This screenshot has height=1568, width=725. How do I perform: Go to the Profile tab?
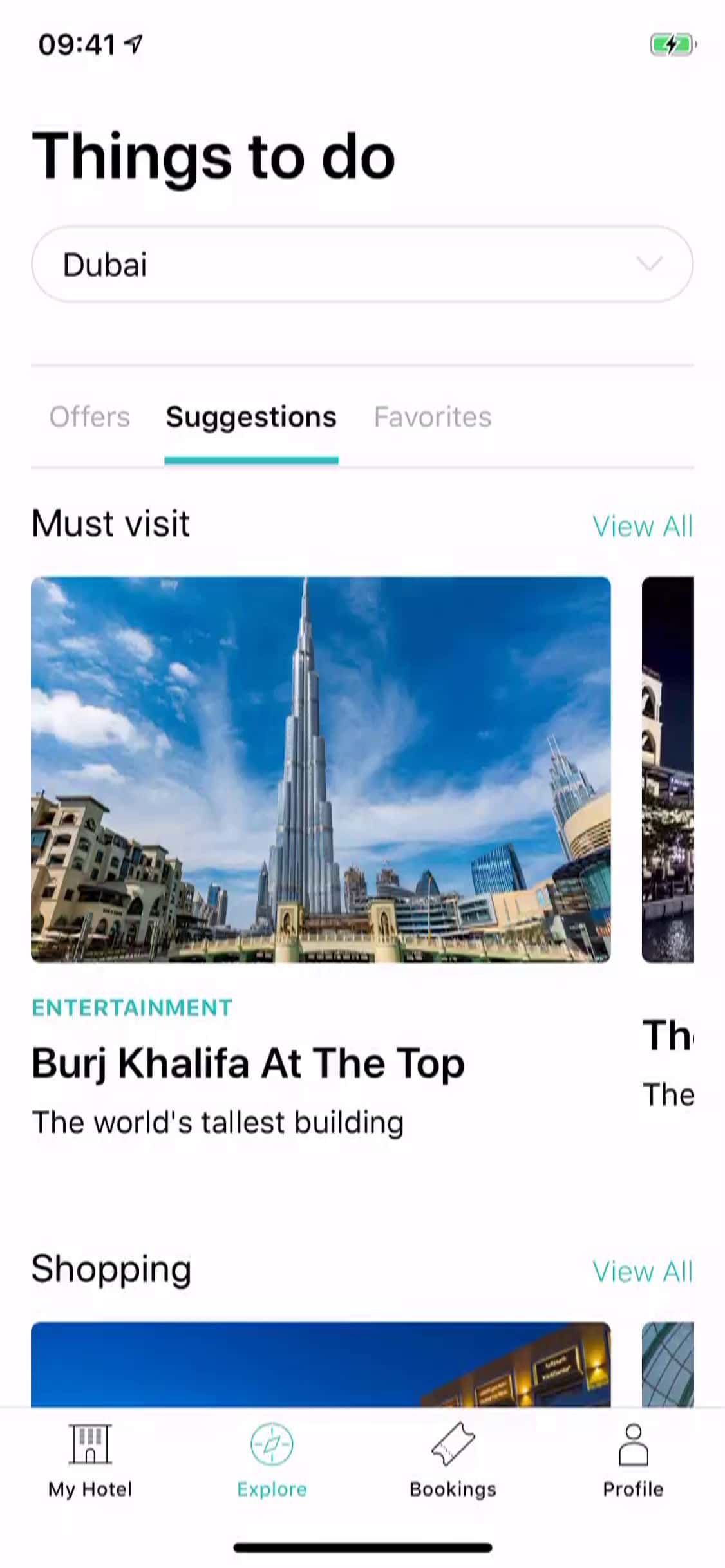coord(634,1461)
